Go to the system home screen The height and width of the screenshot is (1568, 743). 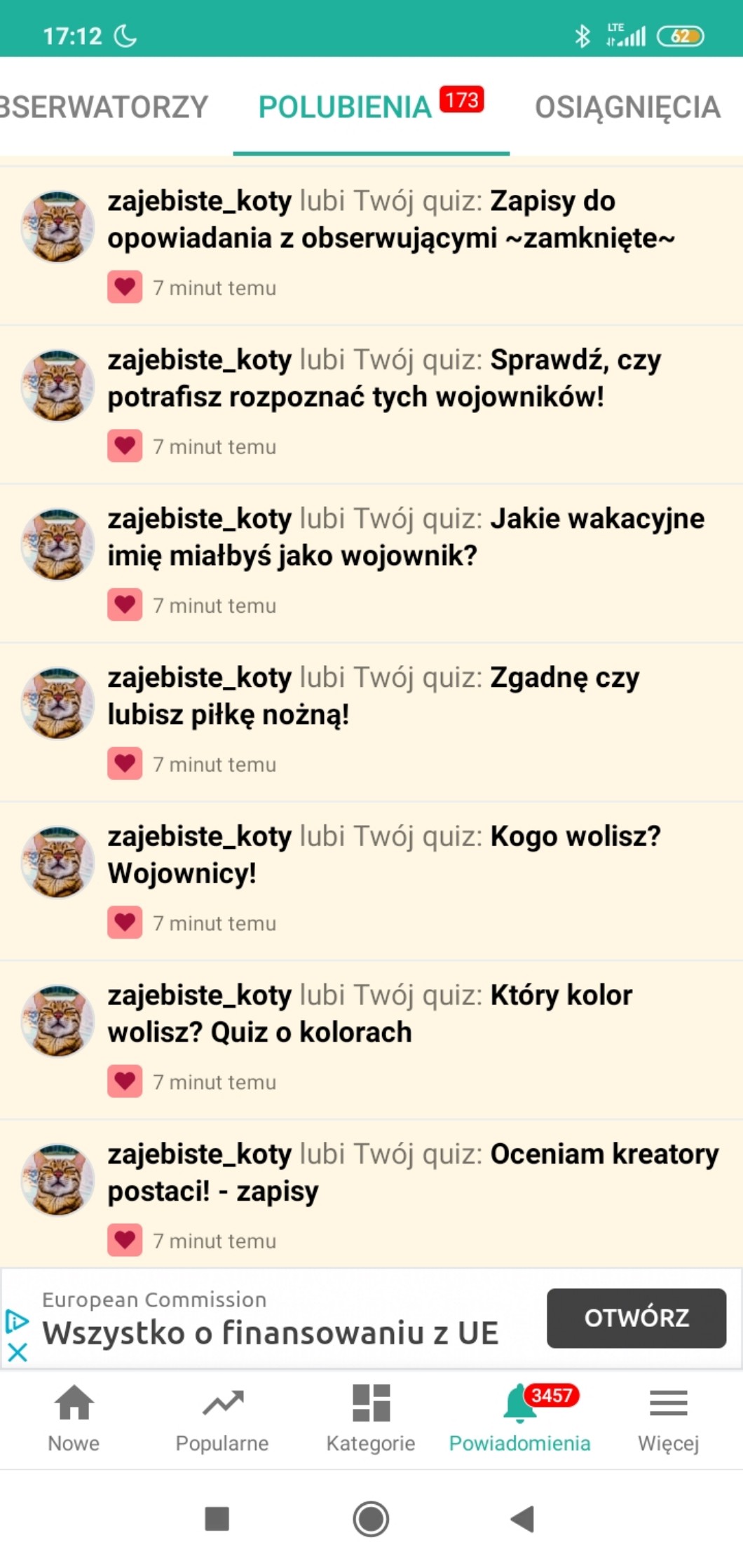tap(371, 1519)
